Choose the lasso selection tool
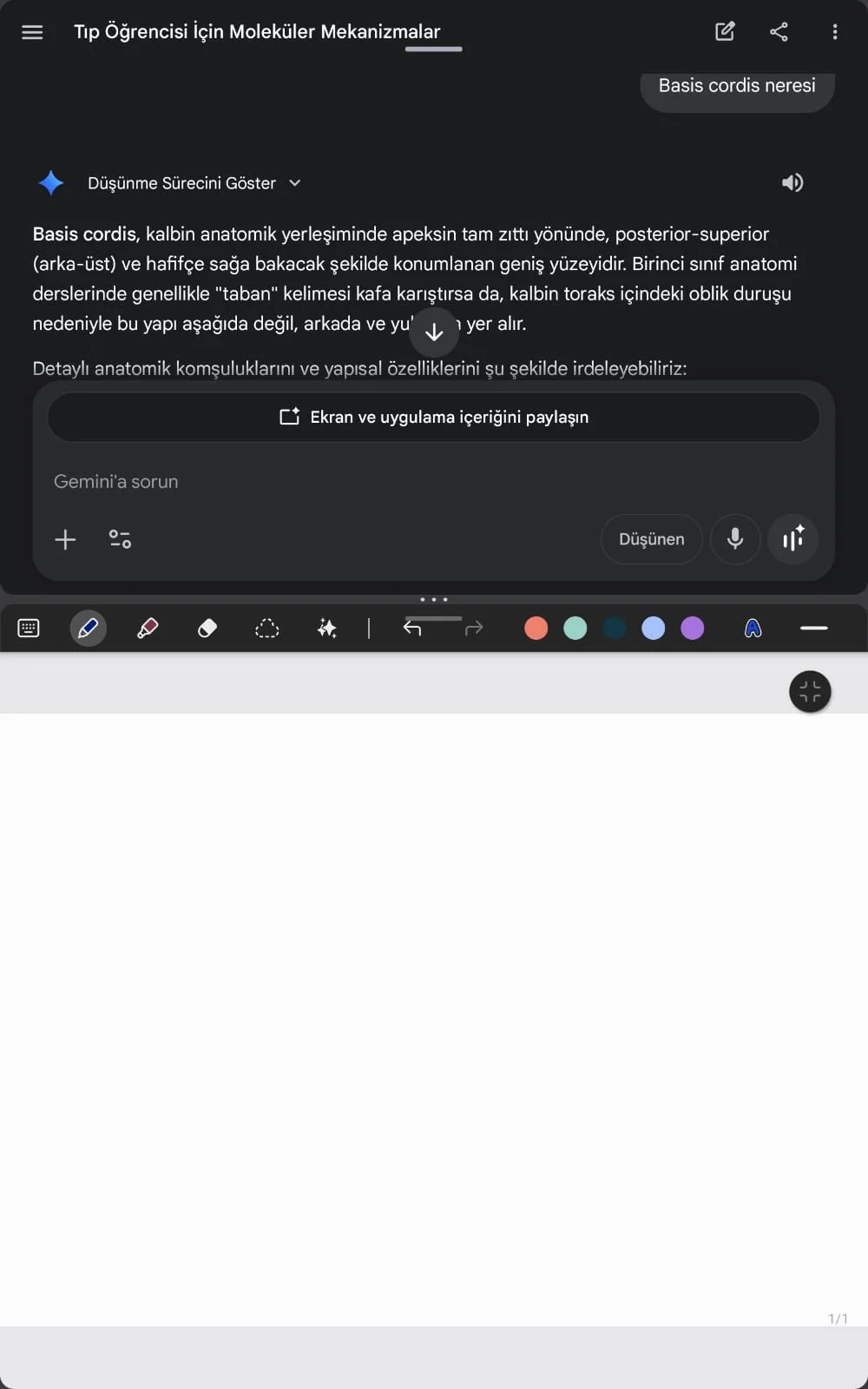The width and height of the screenshot is (868, 1389). (266, 628)
